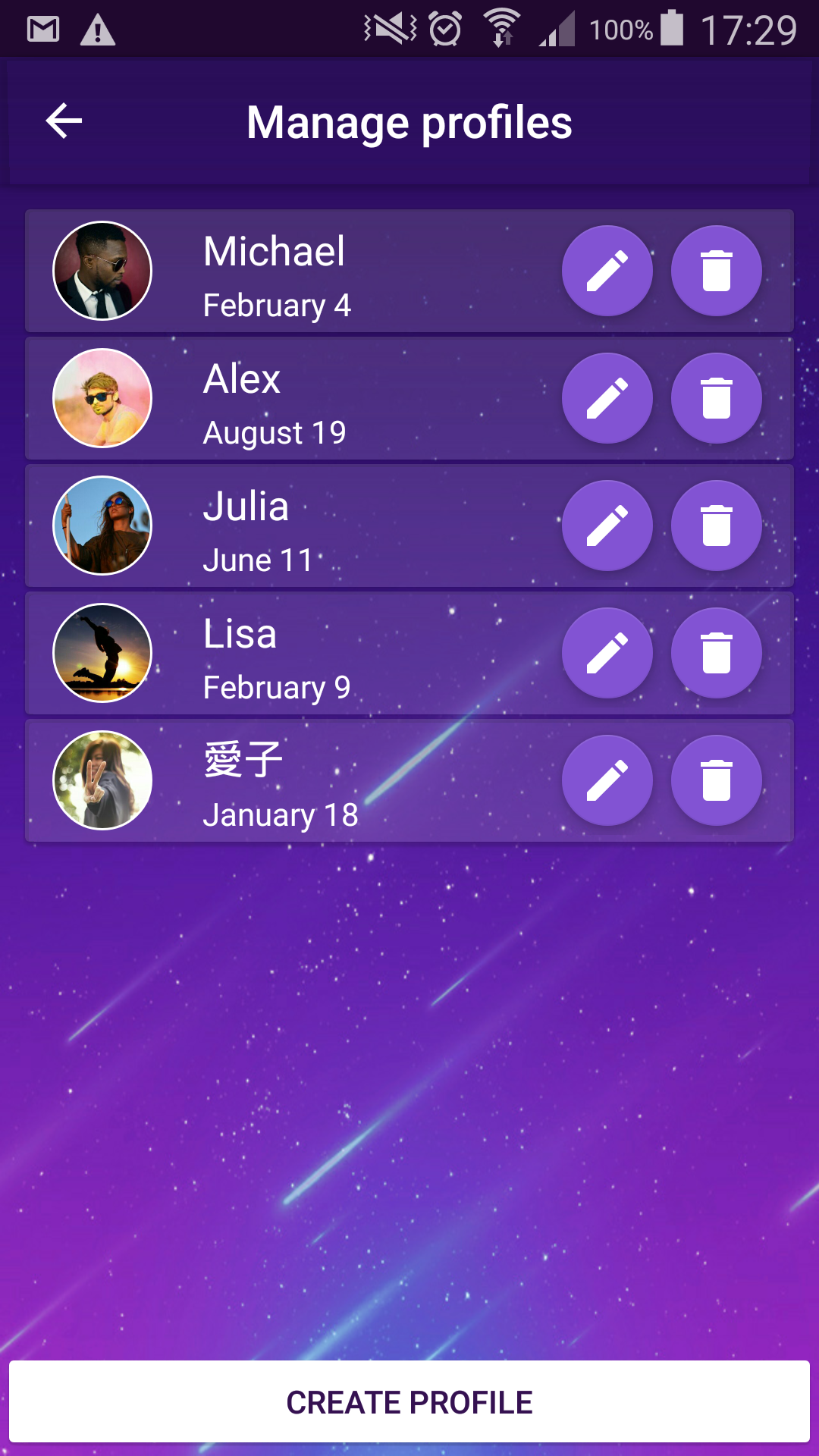Edit Michael's profile using the pencil icon
819x1456 pixels.
coord(607,271)
